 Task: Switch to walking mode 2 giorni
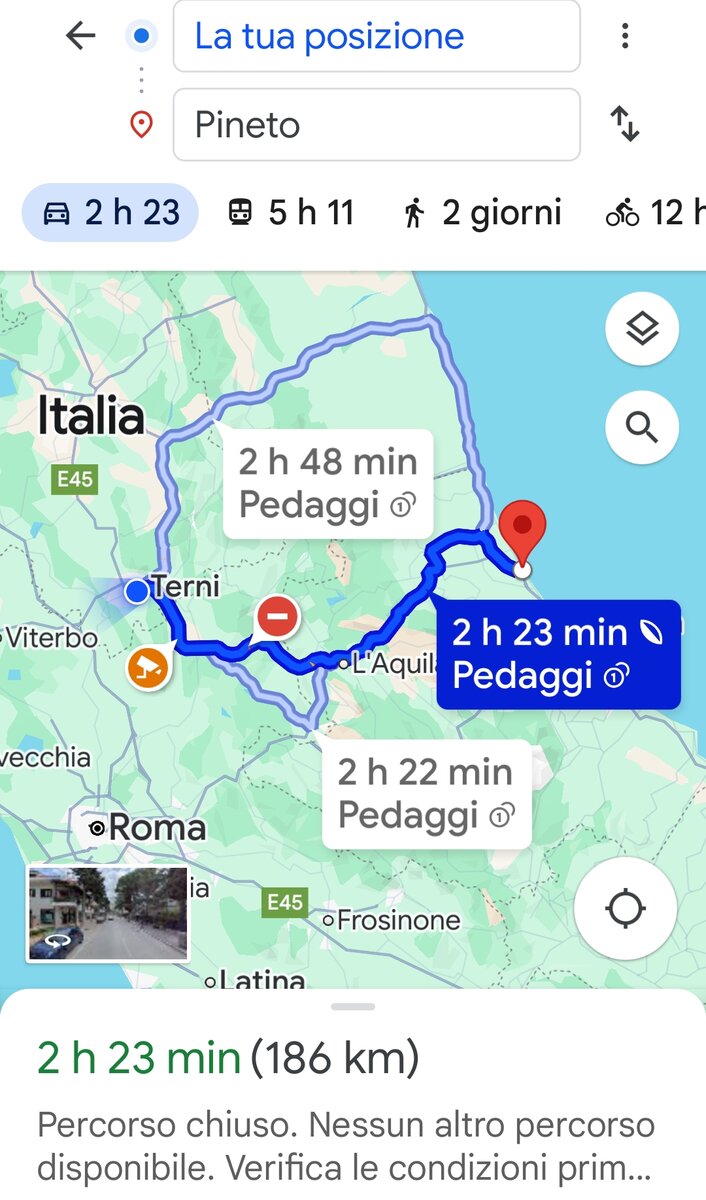[x=481, y=212]
